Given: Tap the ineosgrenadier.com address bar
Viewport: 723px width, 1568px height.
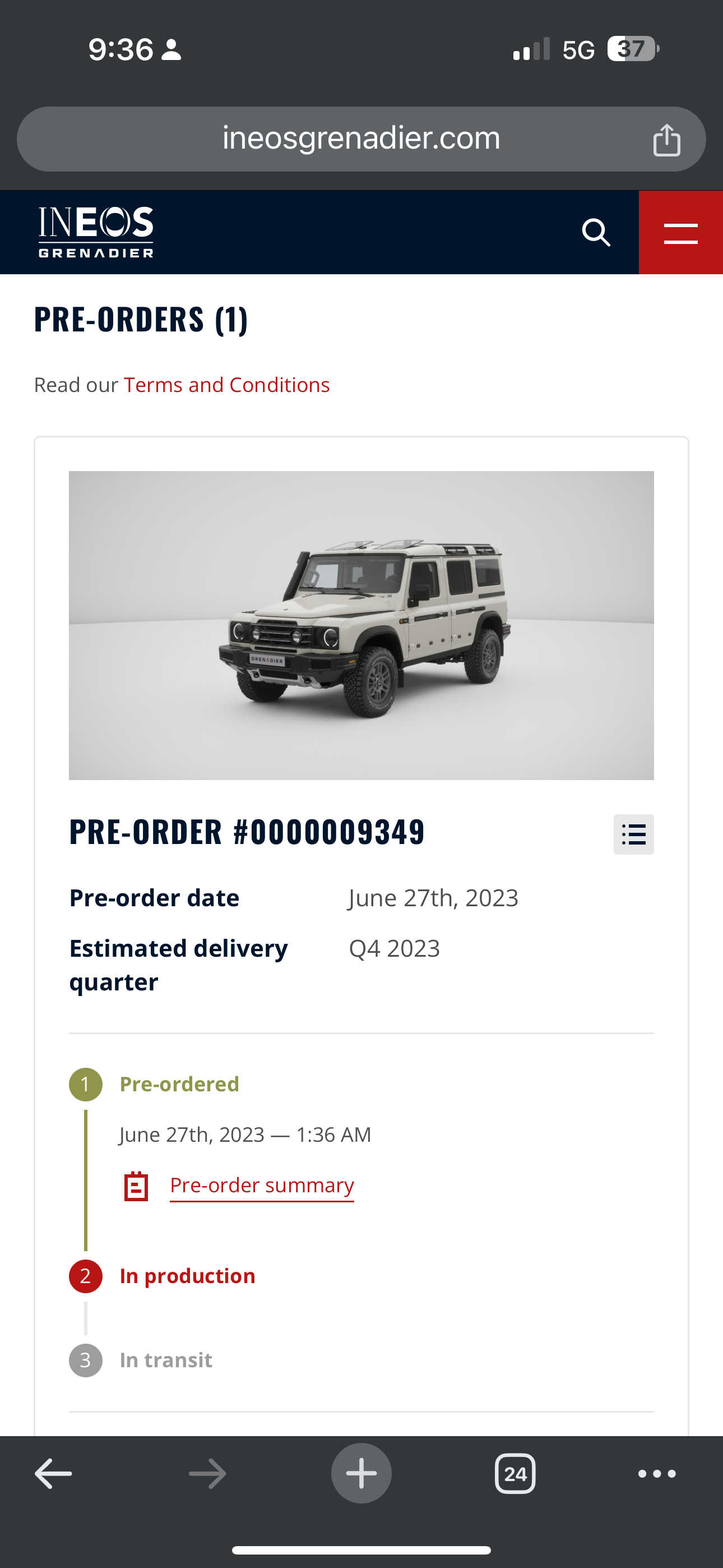Looking at the screenshot, I should pos(360,139).
